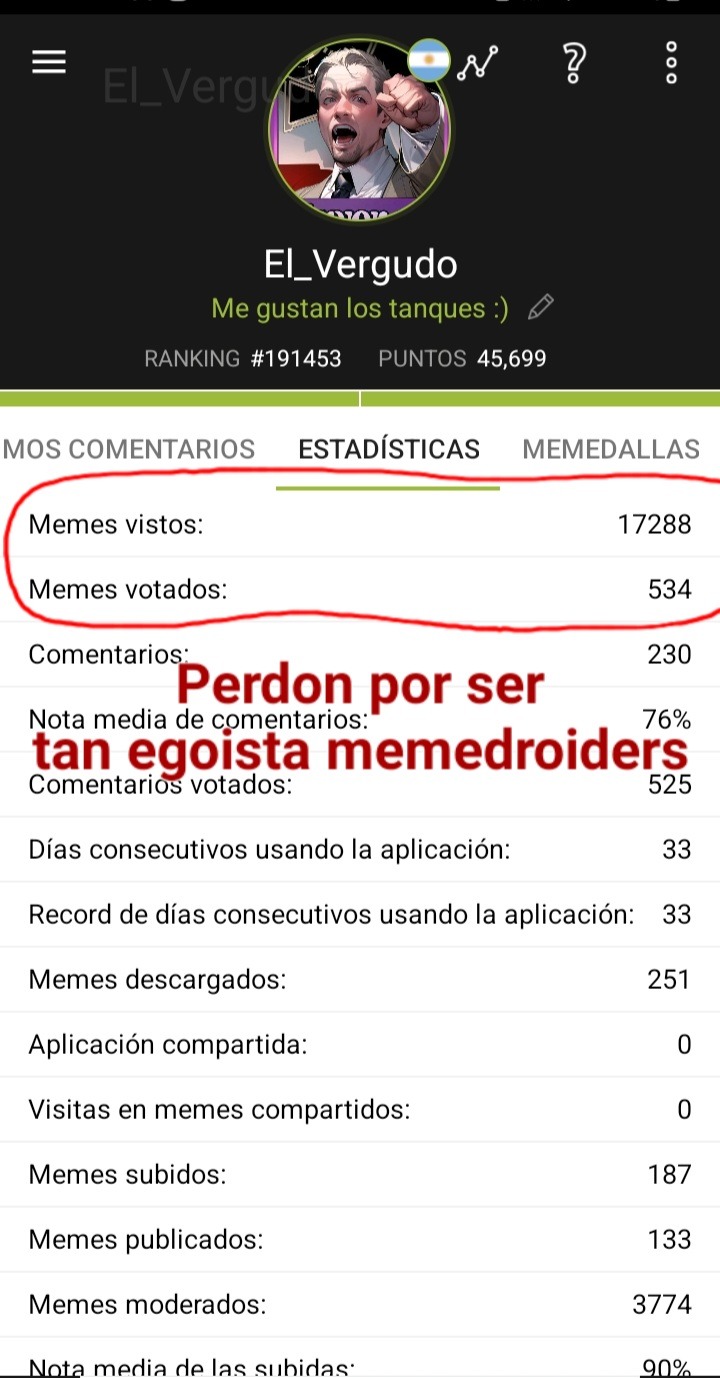720x1378 pixels.
Task: Open the Comentarios votados entry
Action: 360,785
